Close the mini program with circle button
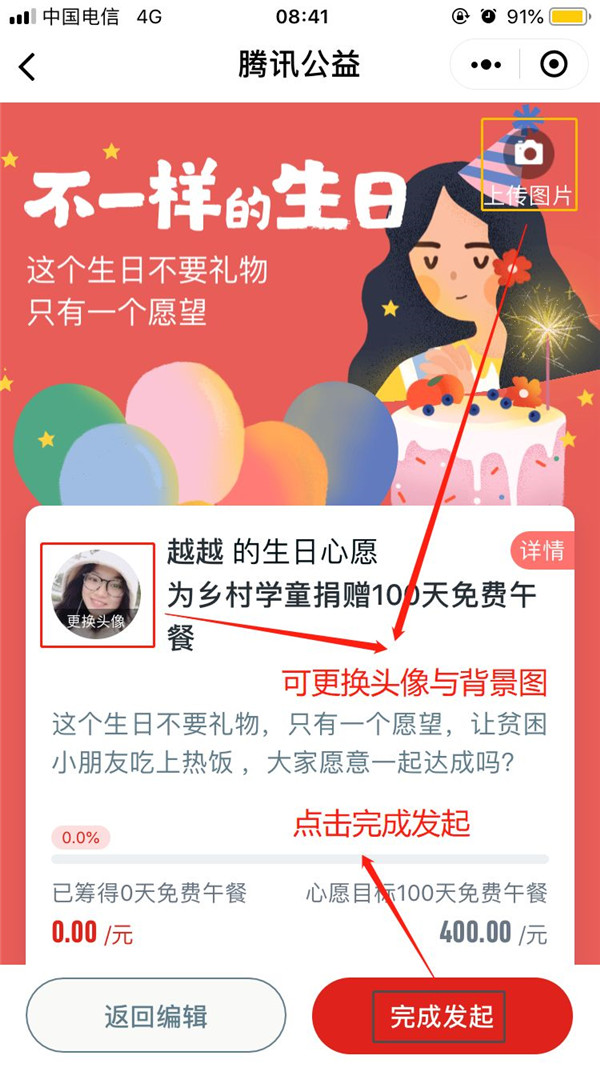 tap(552, 65)
